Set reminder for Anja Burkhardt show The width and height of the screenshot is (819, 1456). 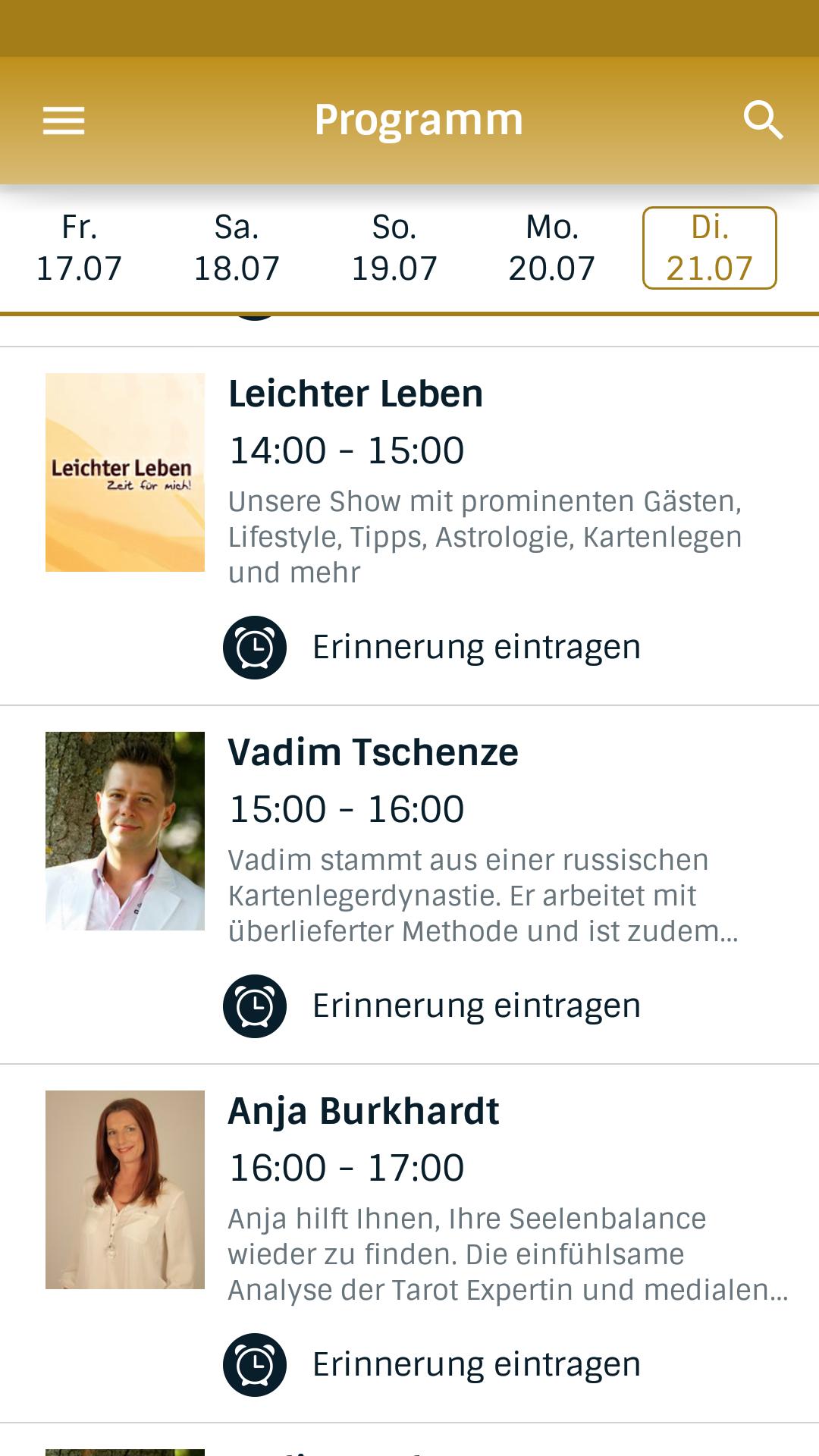point(432,1365)
